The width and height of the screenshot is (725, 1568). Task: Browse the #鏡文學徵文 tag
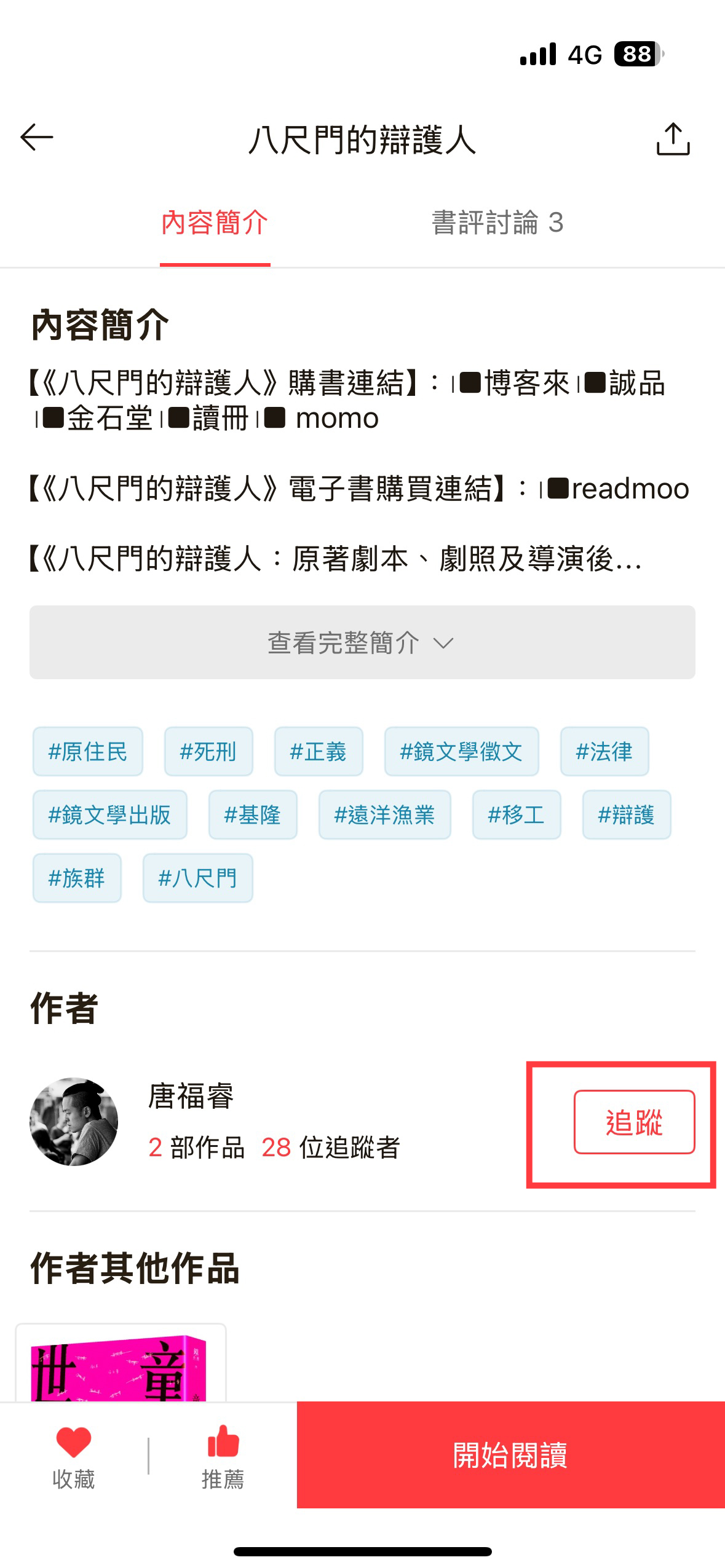pos(462,751)
